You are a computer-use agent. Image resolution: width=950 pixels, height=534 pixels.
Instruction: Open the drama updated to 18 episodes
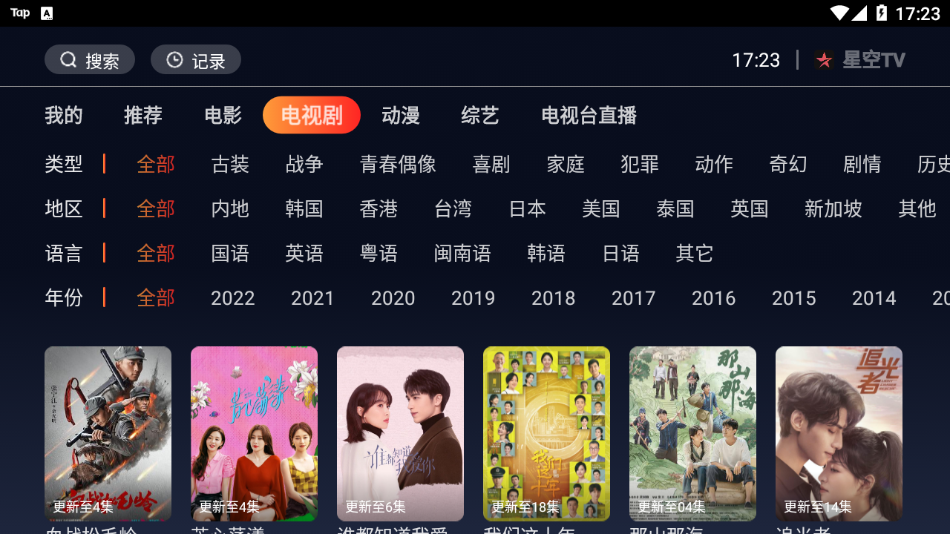tap(546, 433)
